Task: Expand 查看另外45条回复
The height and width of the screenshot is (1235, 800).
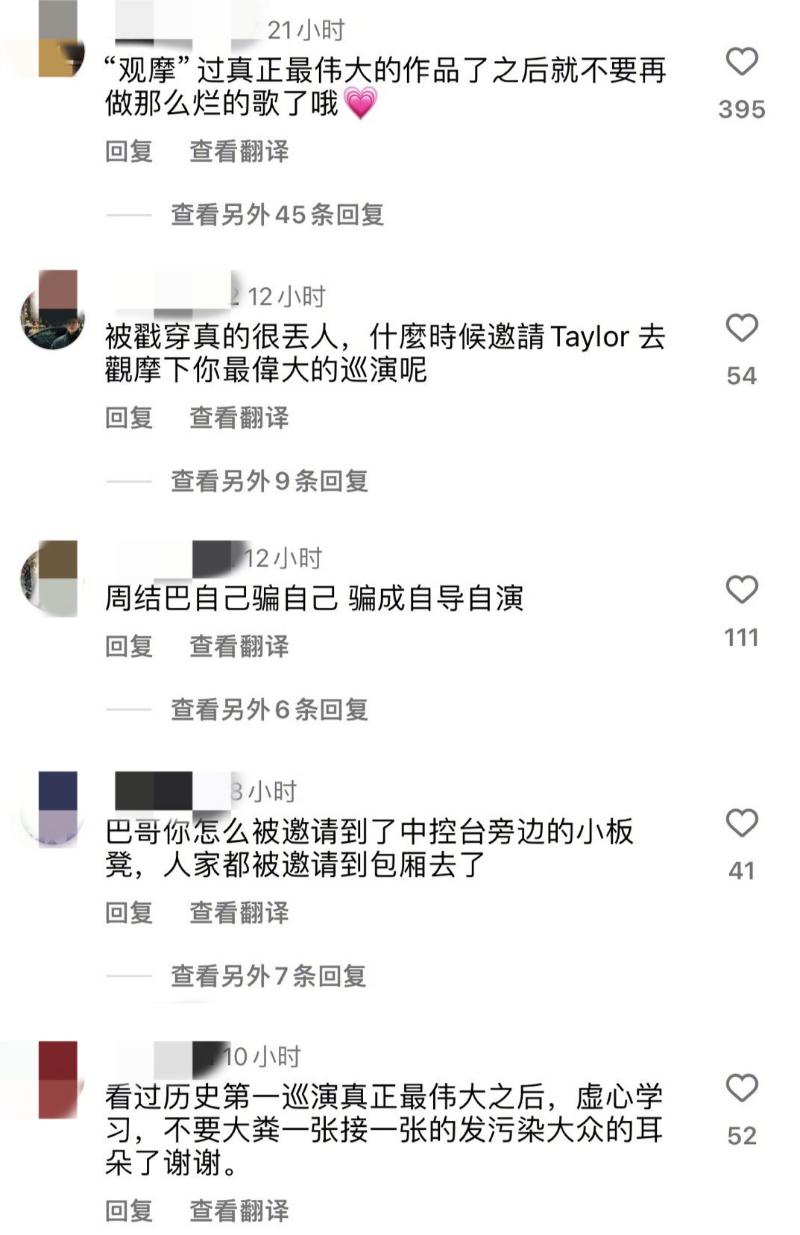Action: (277, 214)
